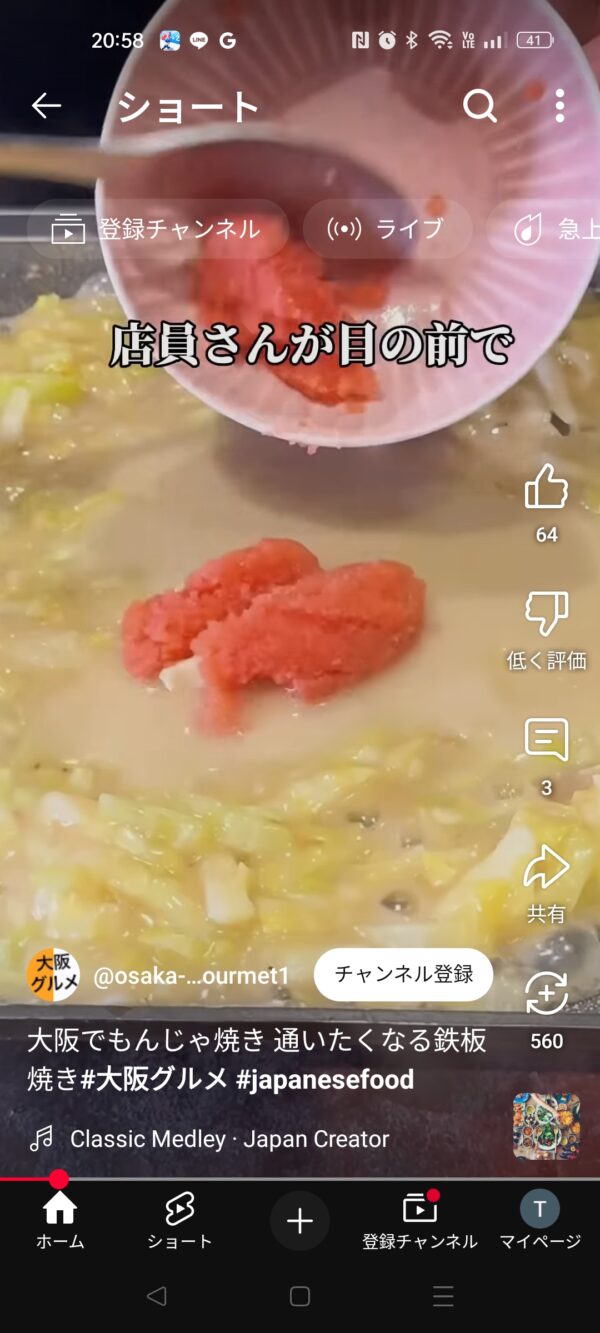
Task: Open search in Shorts
Action: tap(480, 105)
